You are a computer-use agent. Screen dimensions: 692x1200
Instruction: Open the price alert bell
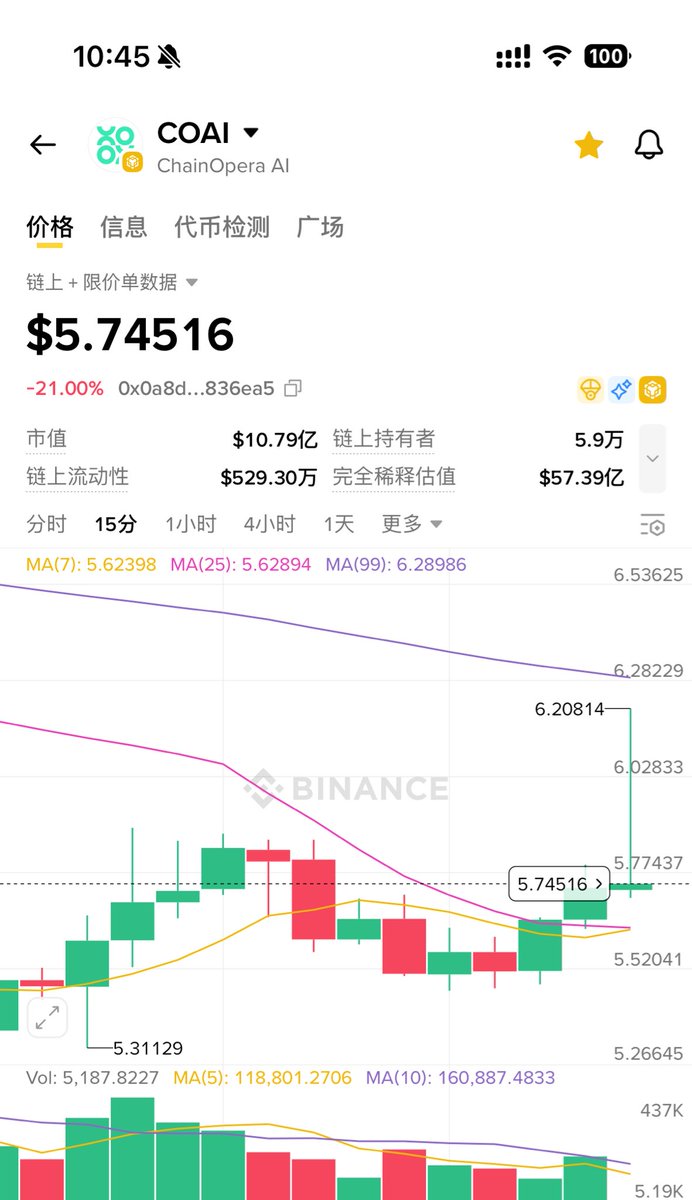(x=649, y=145)
